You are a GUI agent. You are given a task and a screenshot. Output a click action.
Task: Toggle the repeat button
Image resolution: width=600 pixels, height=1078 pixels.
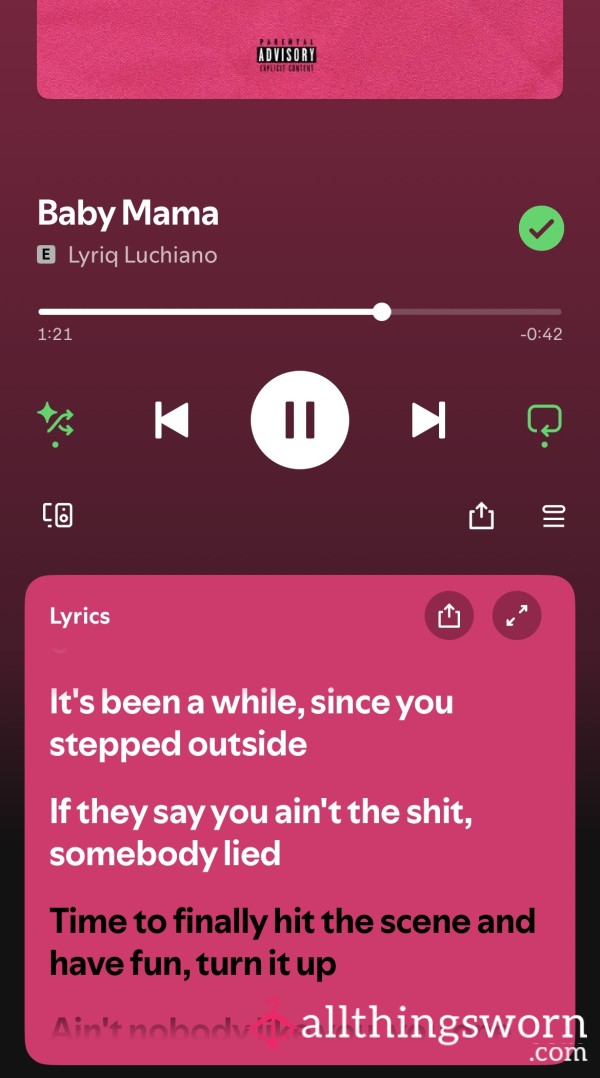544,421
